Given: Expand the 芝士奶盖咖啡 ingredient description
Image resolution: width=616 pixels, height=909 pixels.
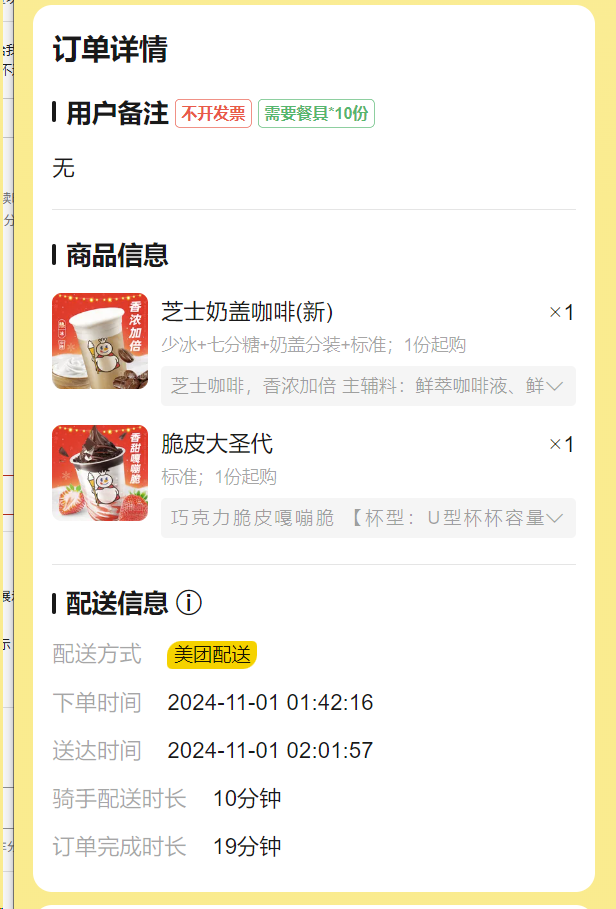Looking at the screenshot, I should tap(556, 385).
